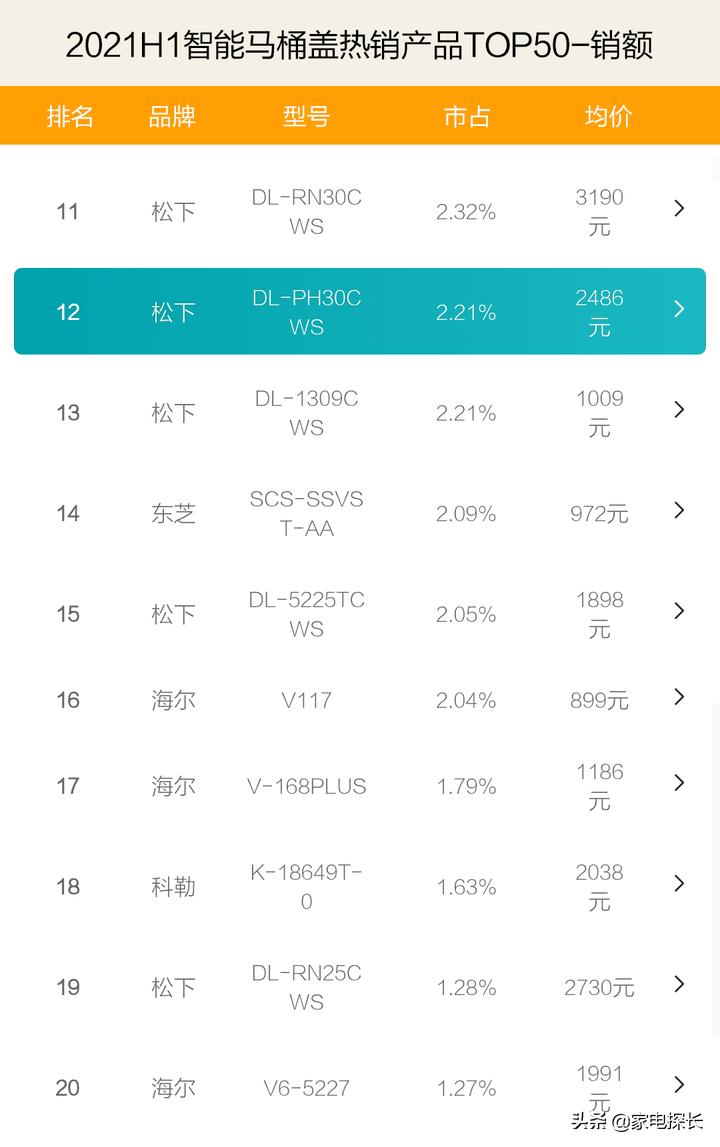Expand details for Toshiba SCS-SSVST-AA
The width and height of the screenshot is (720, 1147).
[679, 511]
